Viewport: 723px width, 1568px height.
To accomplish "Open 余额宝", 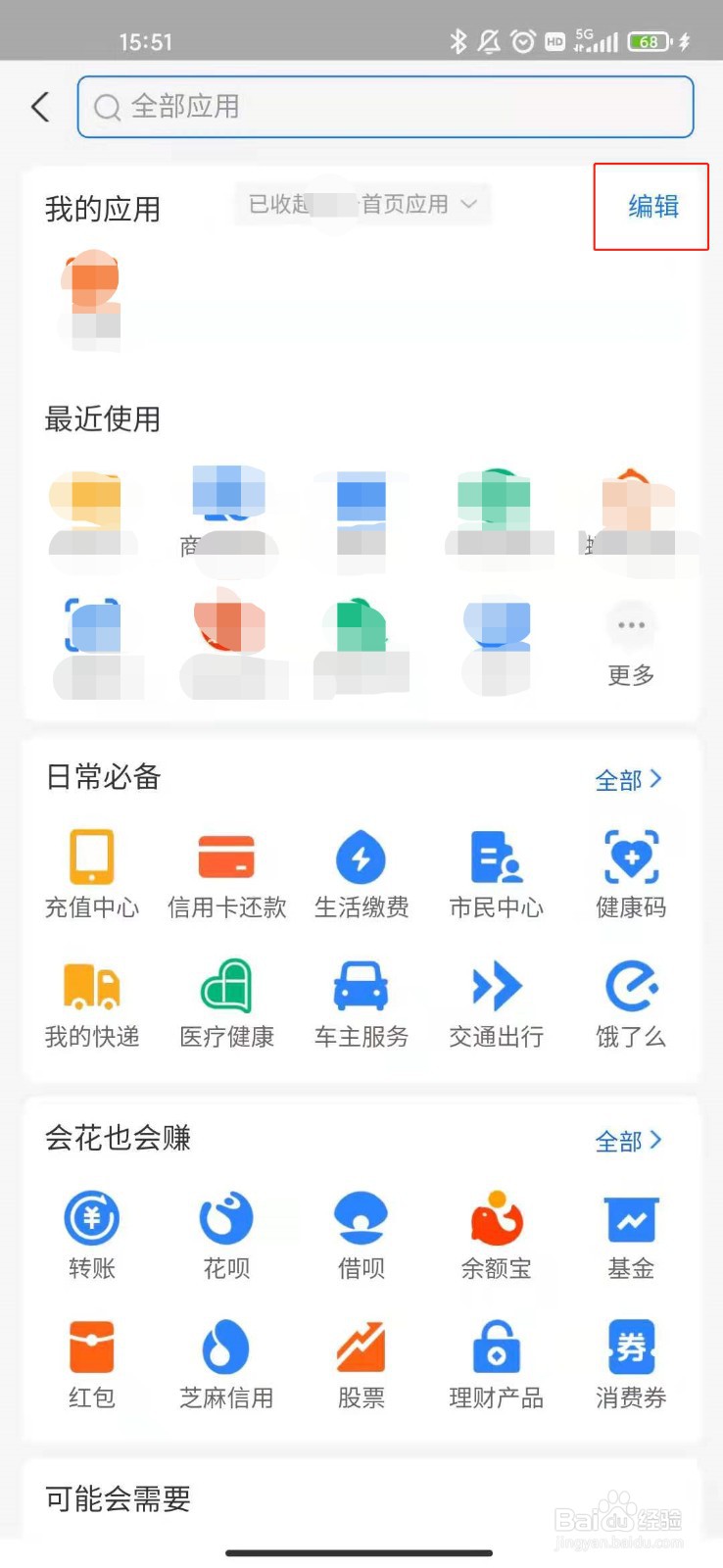I will coord(496,1235).
